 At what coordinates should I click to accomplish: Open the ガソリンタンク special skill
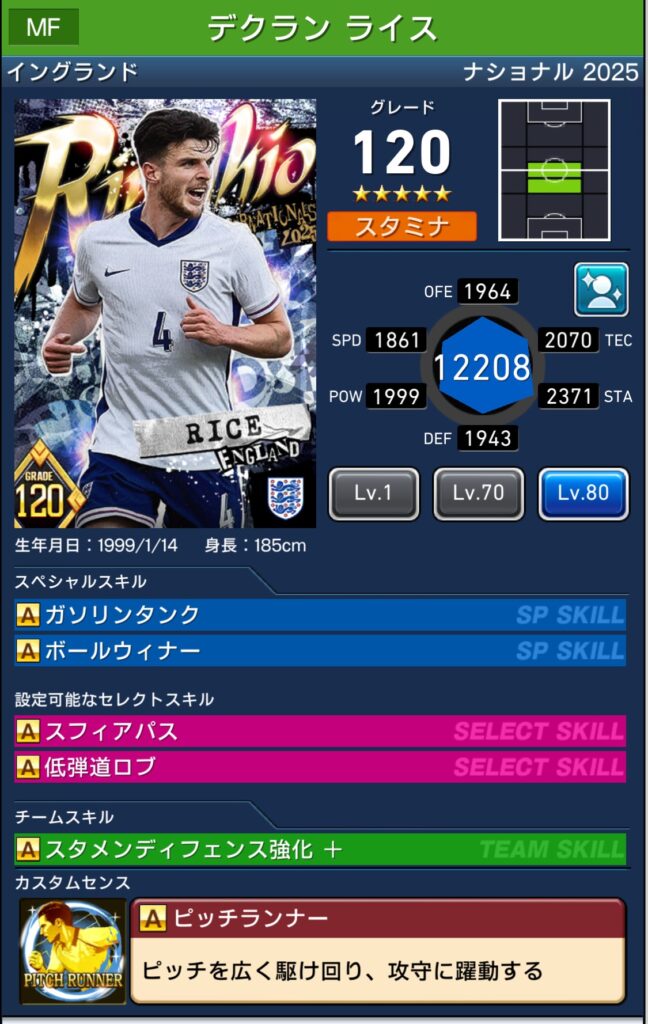(320, 615)
